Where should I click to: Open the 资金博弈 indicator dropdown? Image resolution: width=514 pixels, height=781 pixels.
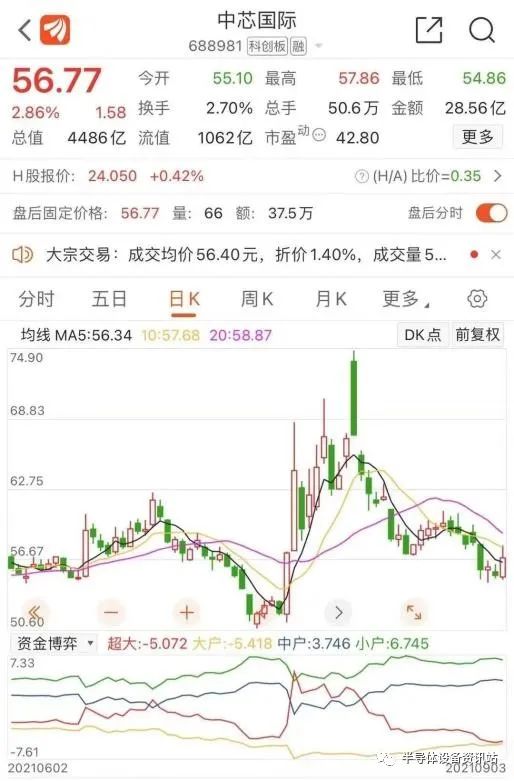[x=54, y=643]
